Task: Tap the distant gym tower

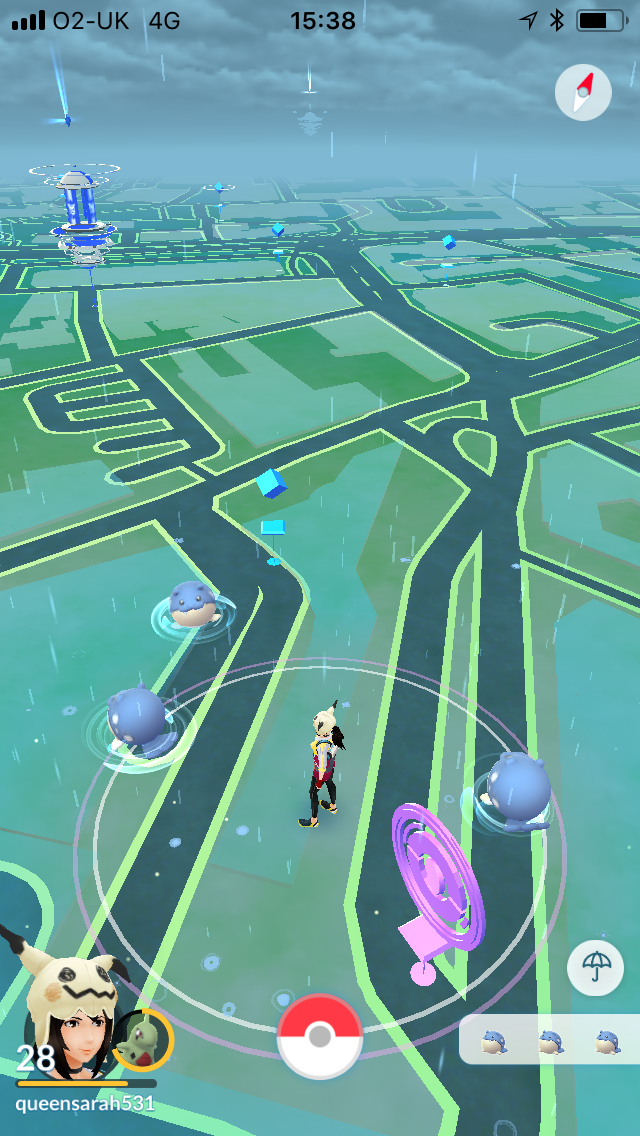Action: 77,215
